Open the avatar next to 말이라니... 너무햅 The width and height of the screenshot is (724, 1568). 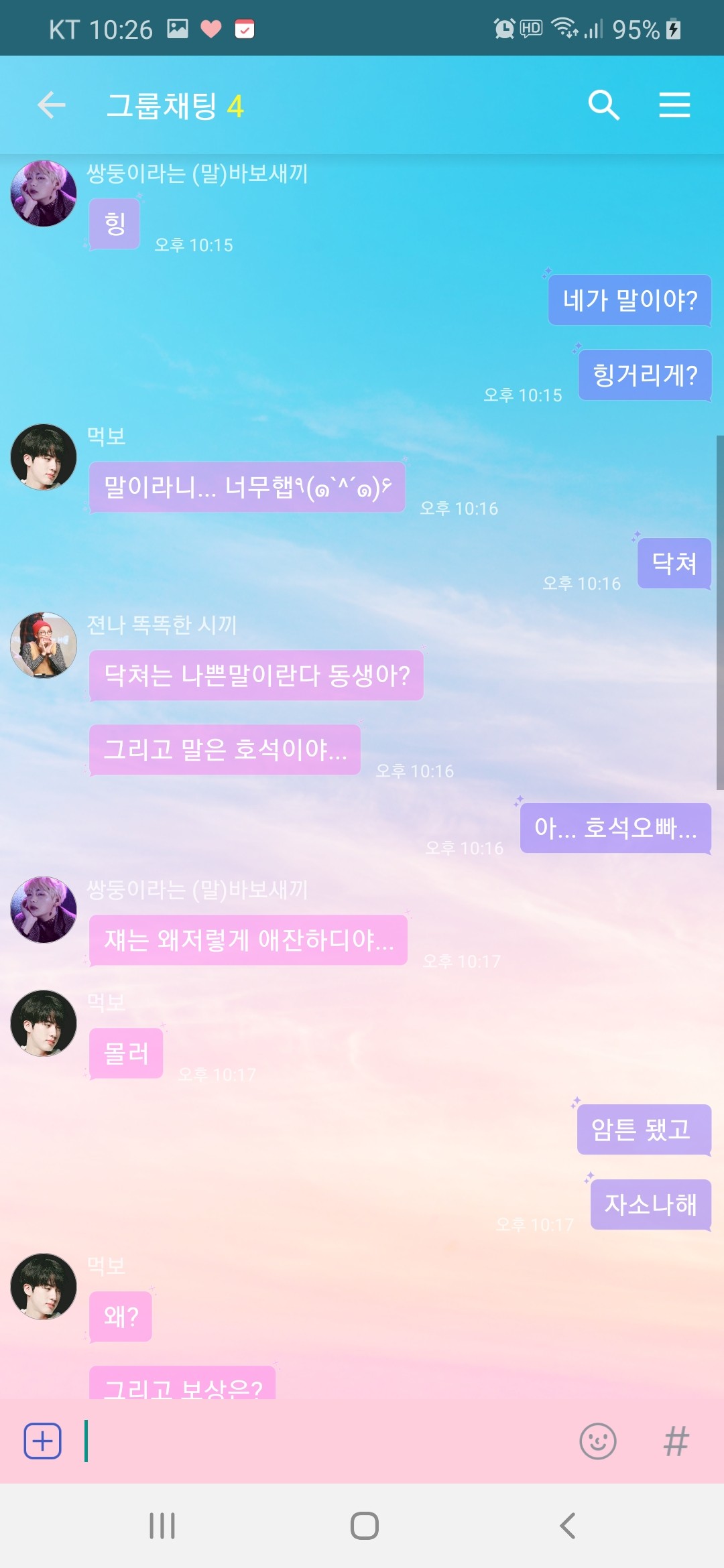(44, 457)
